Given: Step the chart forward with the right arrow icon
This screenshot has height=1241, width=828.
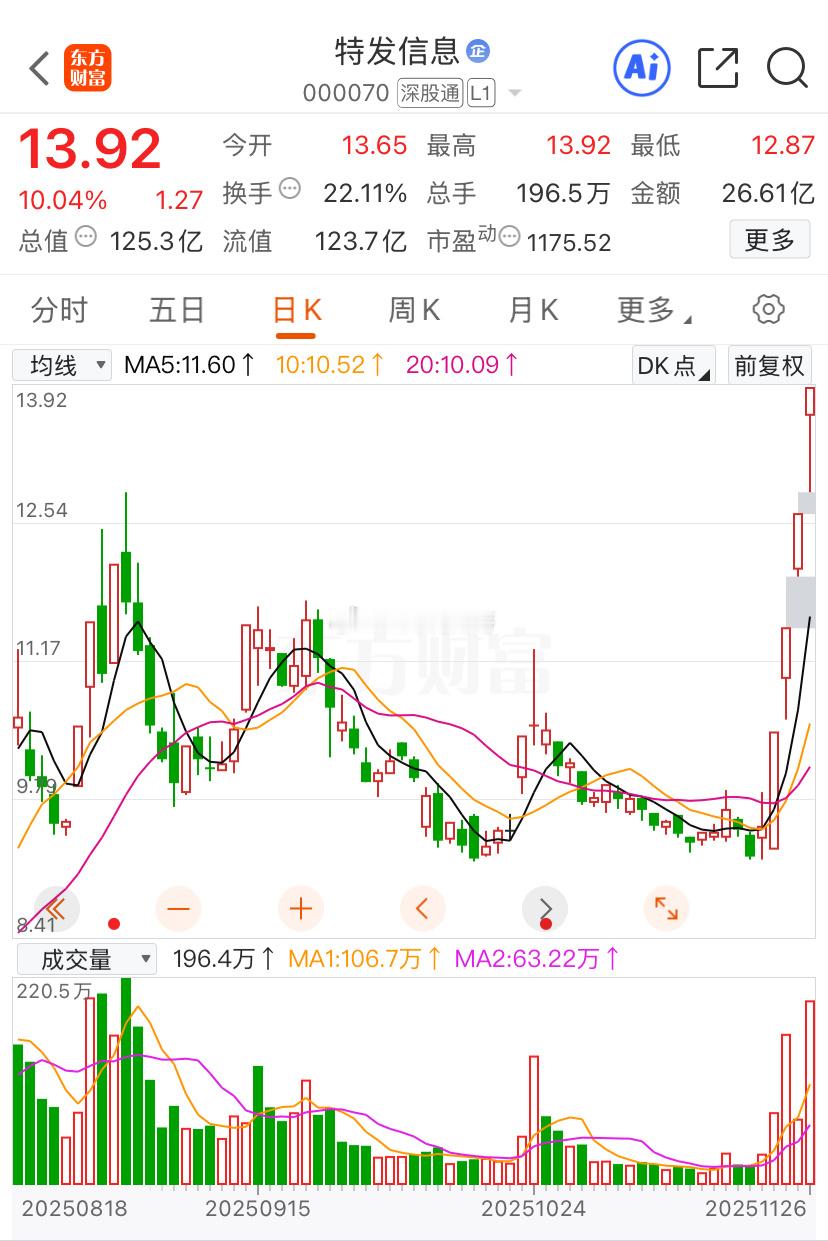Looking at the screenshot, I should click(x=545, y=908).
